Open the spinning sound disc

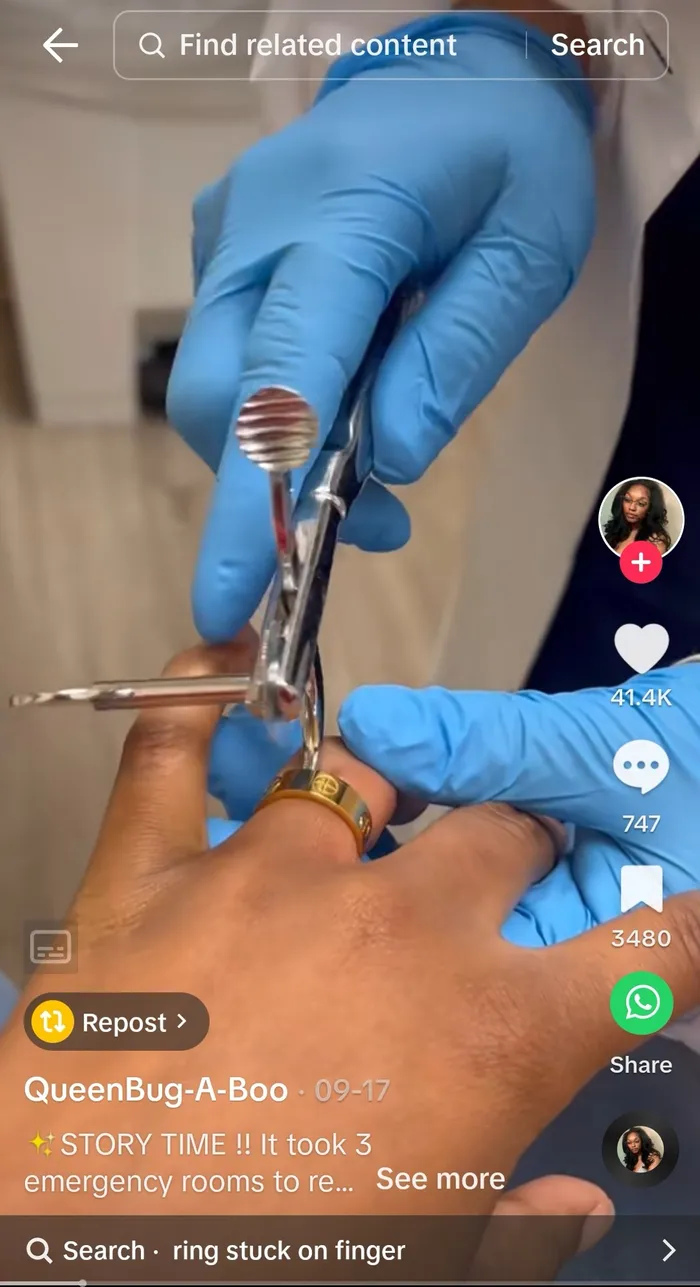tap(640, 1150)
